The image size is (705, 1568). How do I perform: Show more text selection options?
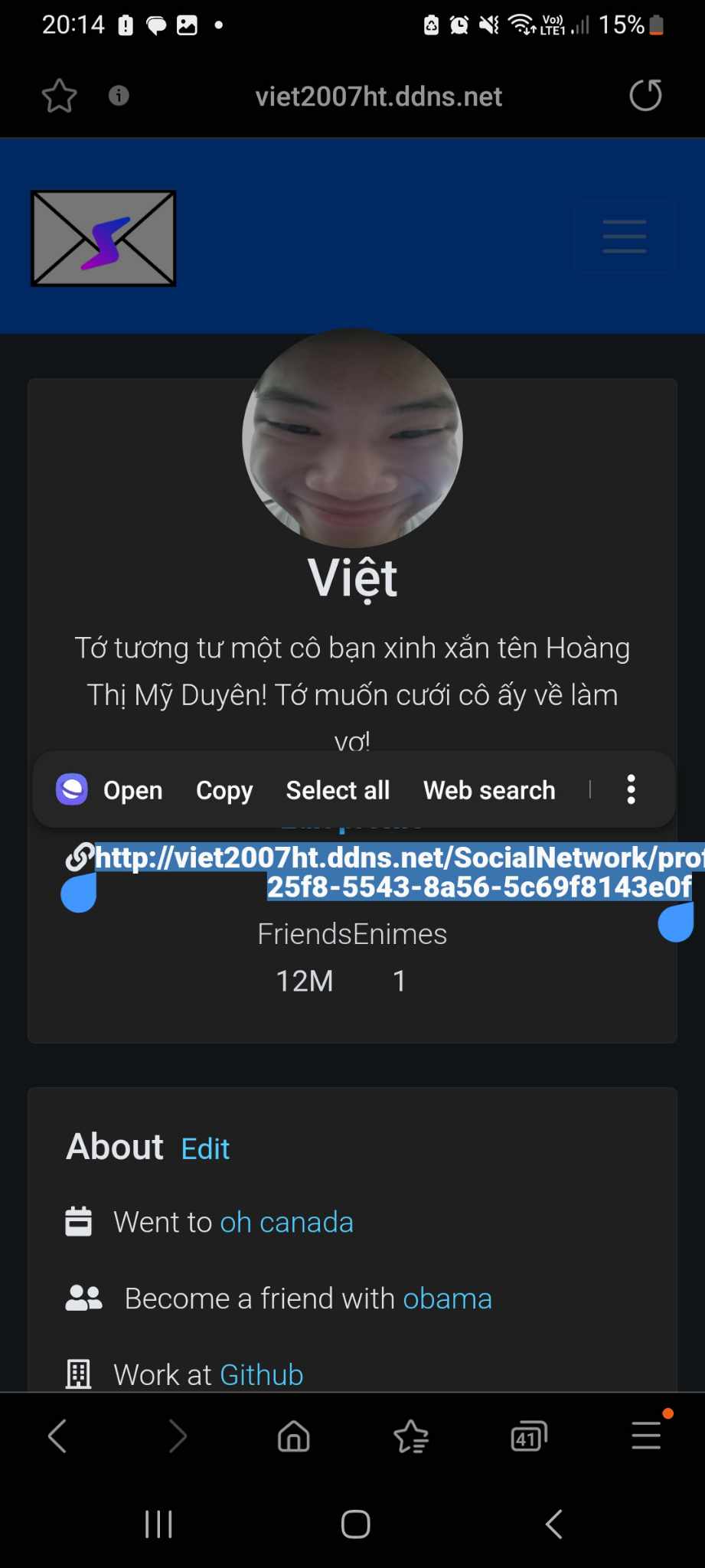point(631,789)
